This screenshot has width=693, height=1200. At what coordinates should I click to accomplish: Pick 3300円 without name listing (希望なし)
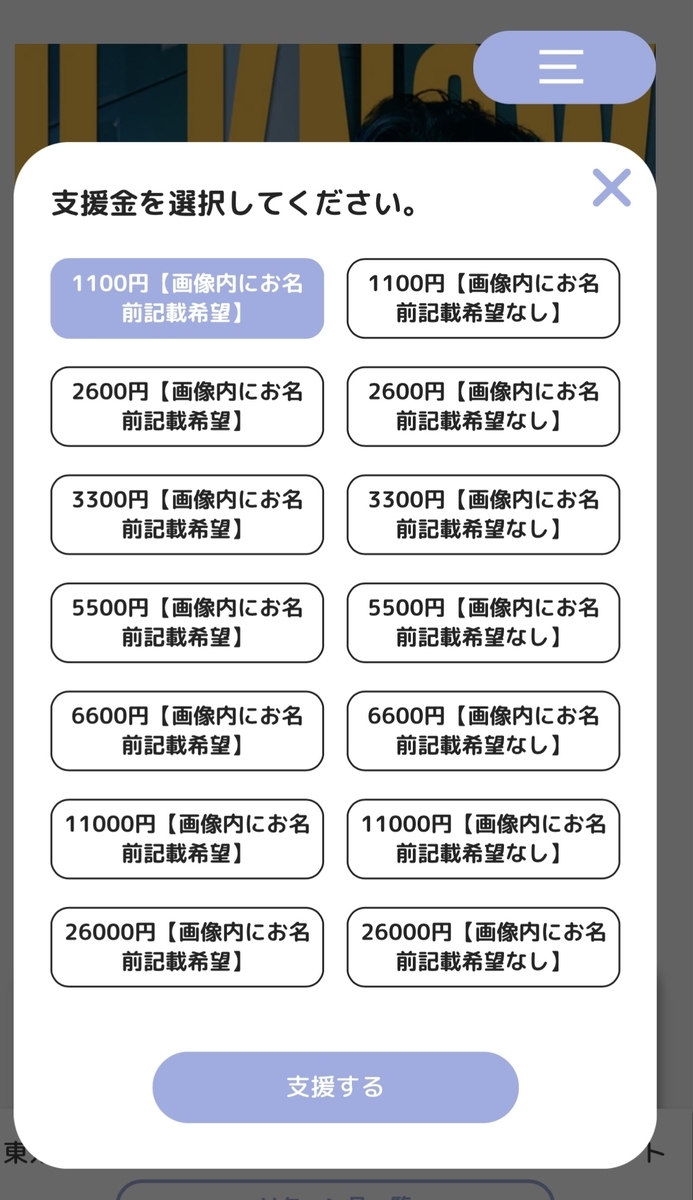(483, 514)
